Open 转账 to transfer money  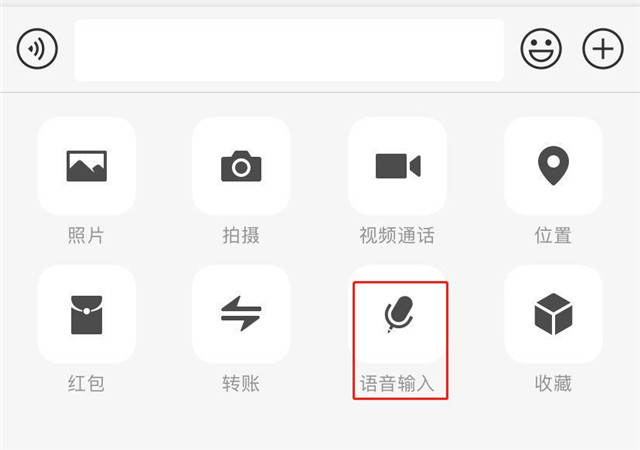pyautogui.click(x=241, y=315)
